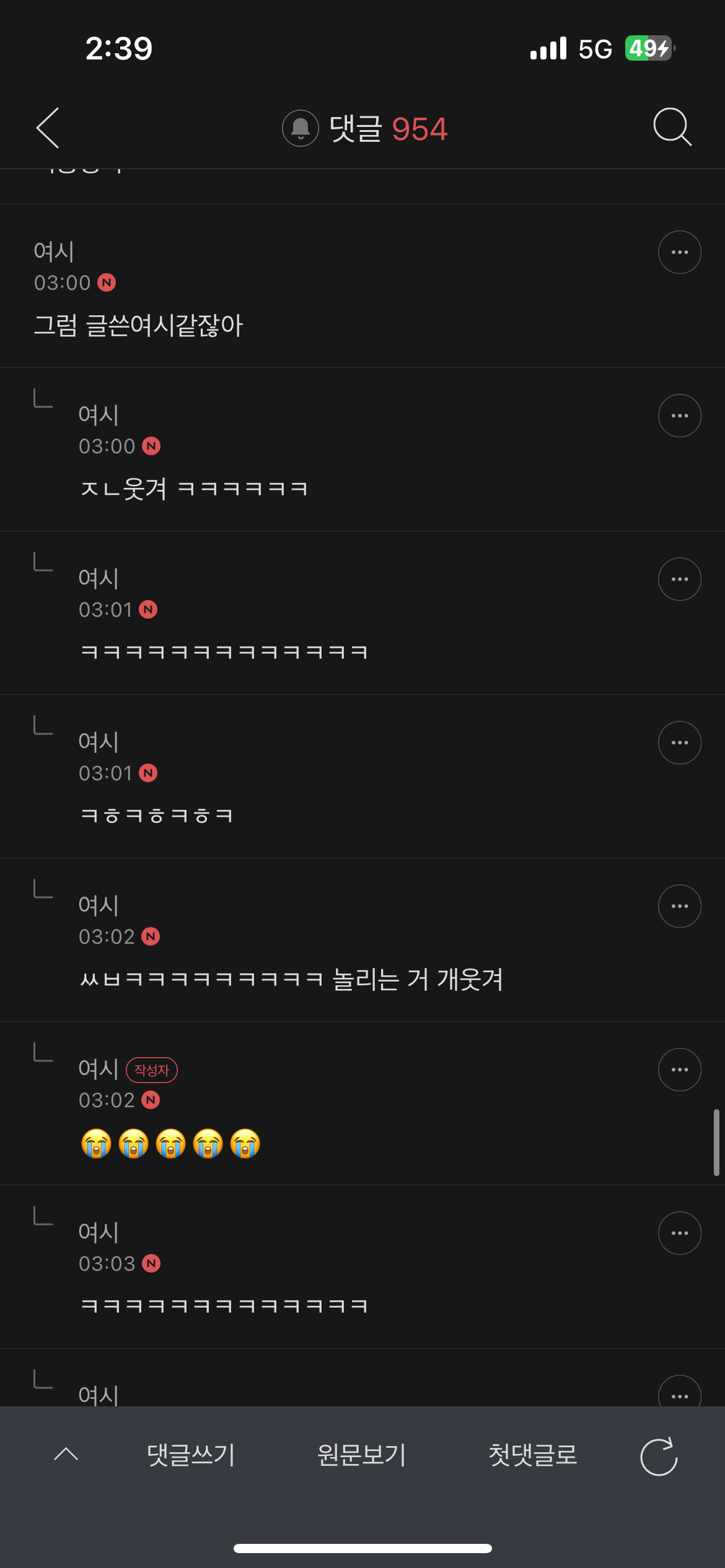Toggle the comment notification bell
The image size is (725, 1568).
[x=301, y=128]
